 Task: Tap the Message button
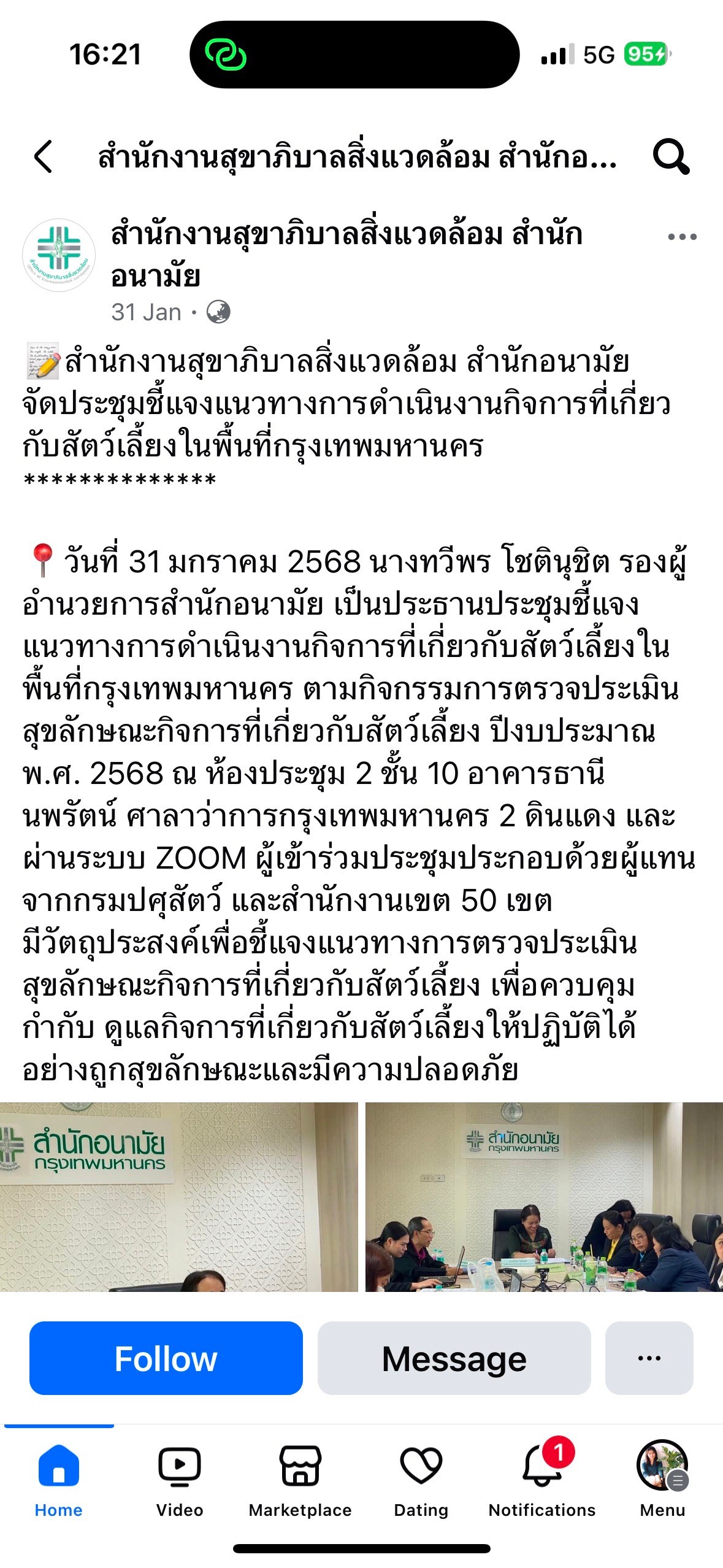click(x=454, y=1358)
